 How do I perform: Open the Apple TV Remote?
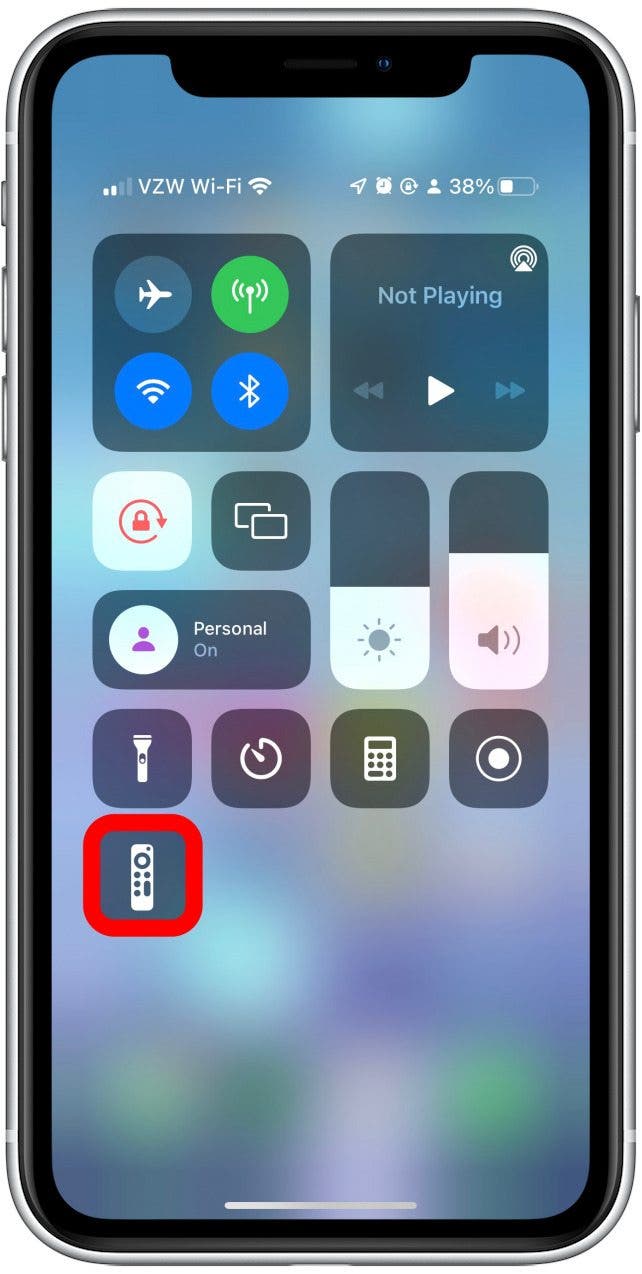click(142, 876)
